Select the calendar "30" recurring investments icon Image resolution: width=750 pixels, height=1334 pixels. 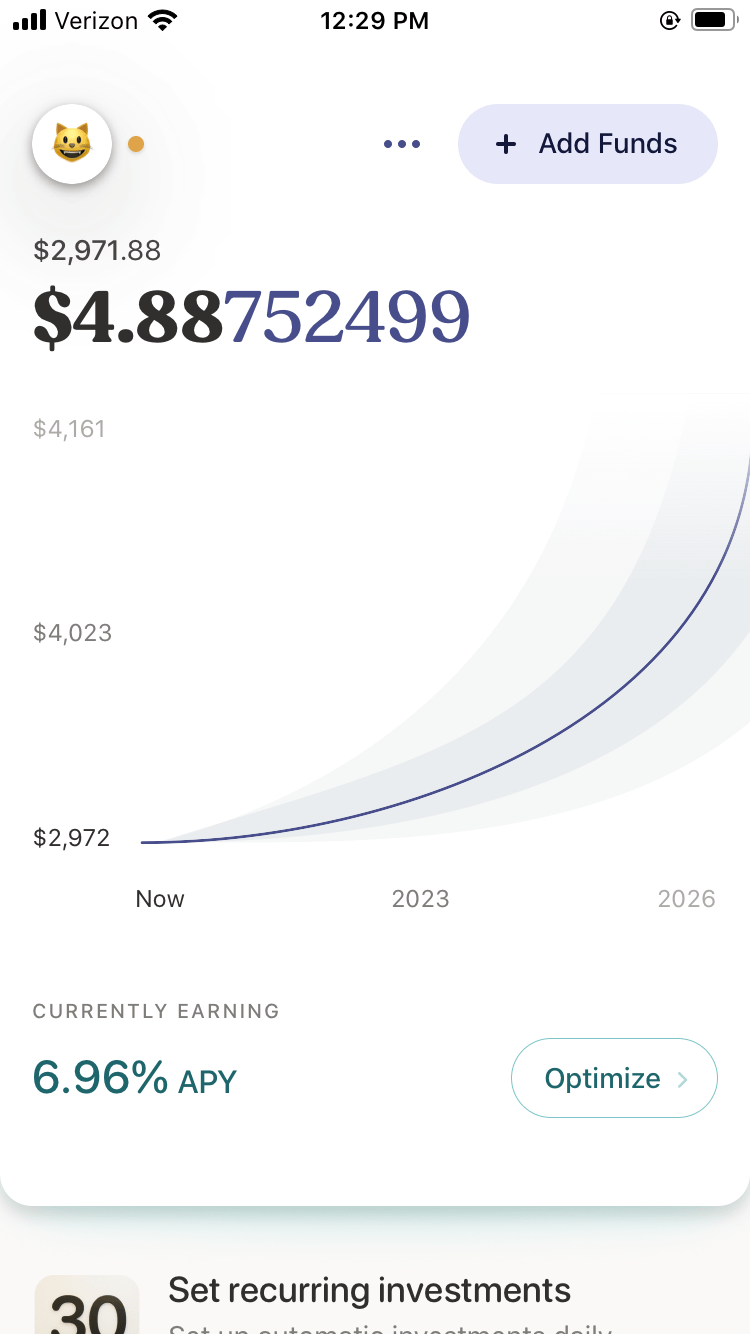point(86,1304)
